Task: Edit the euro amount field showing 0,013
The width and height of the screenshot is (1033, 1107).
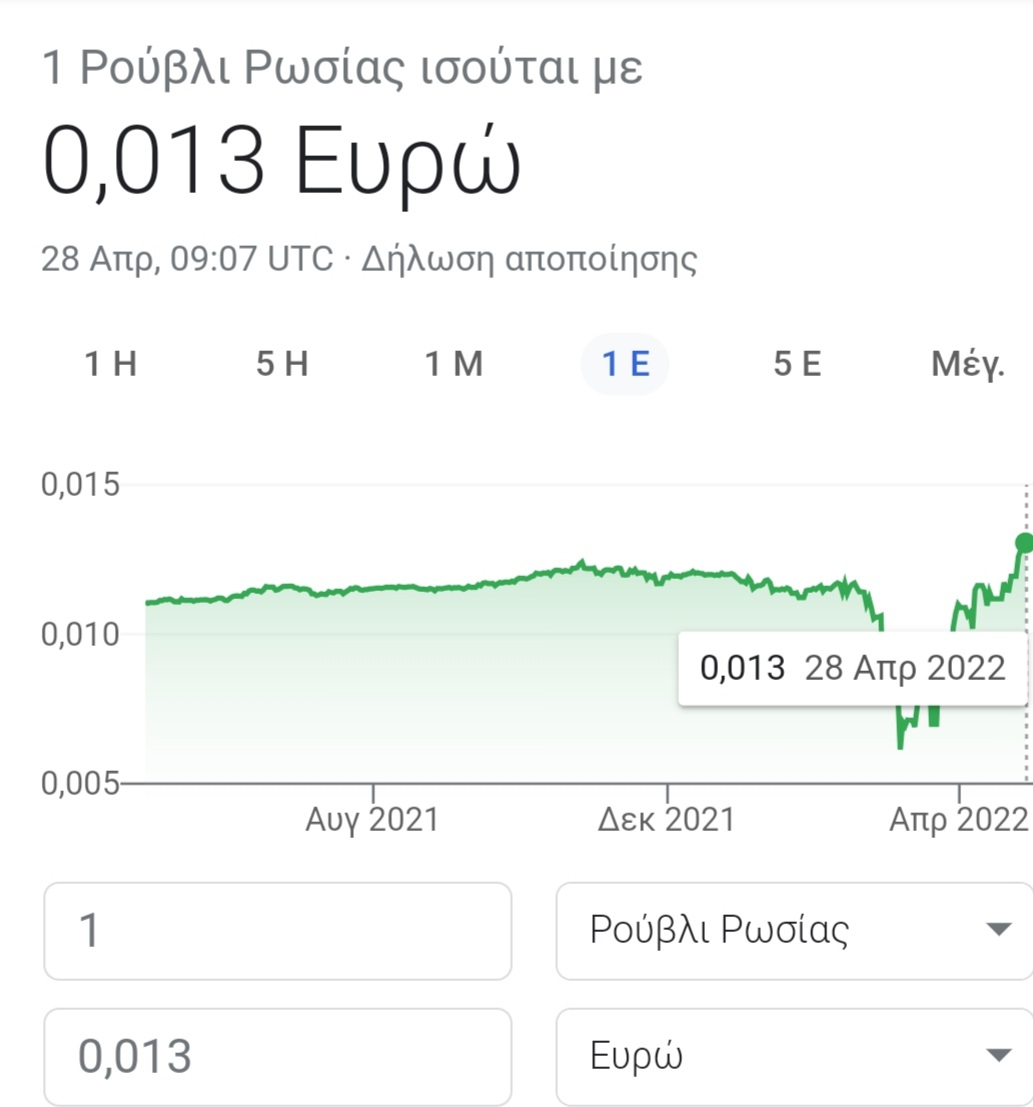Action: [x=277, y=1056]
